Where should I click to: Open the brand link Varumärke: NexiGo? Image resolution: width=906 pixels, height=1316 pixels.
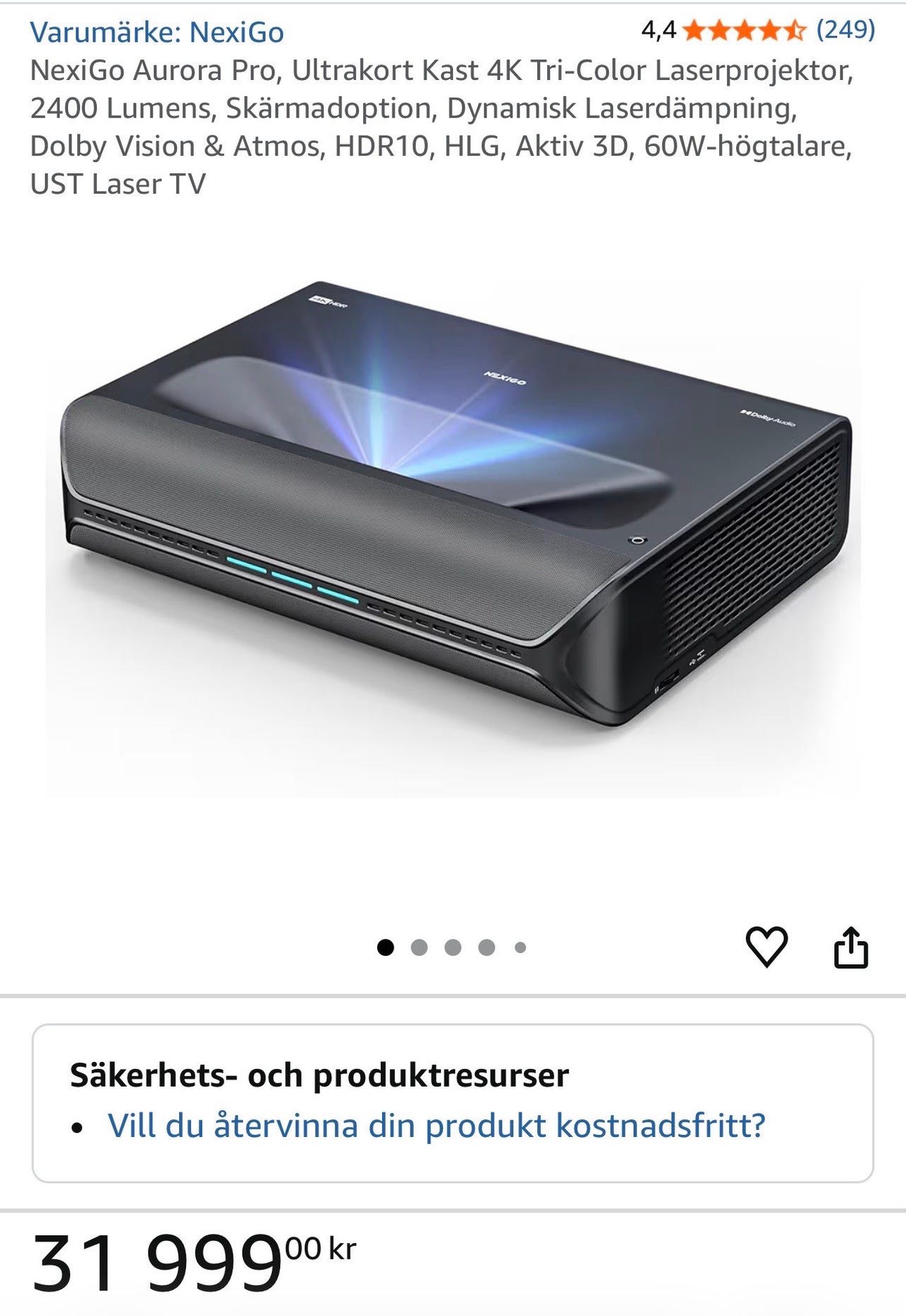(159, 31)
